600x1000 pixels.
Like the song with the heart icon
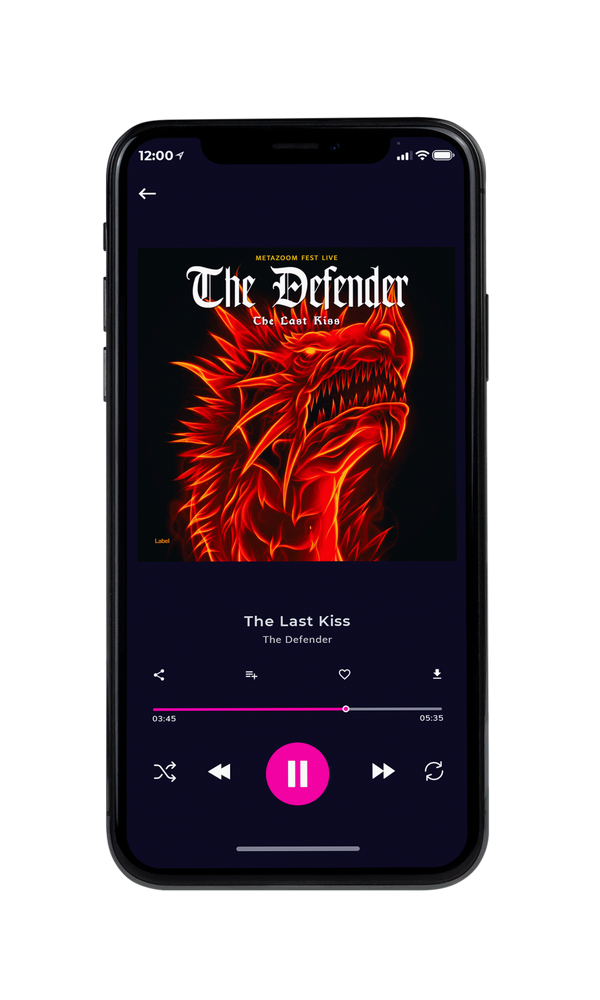point(344,674)
